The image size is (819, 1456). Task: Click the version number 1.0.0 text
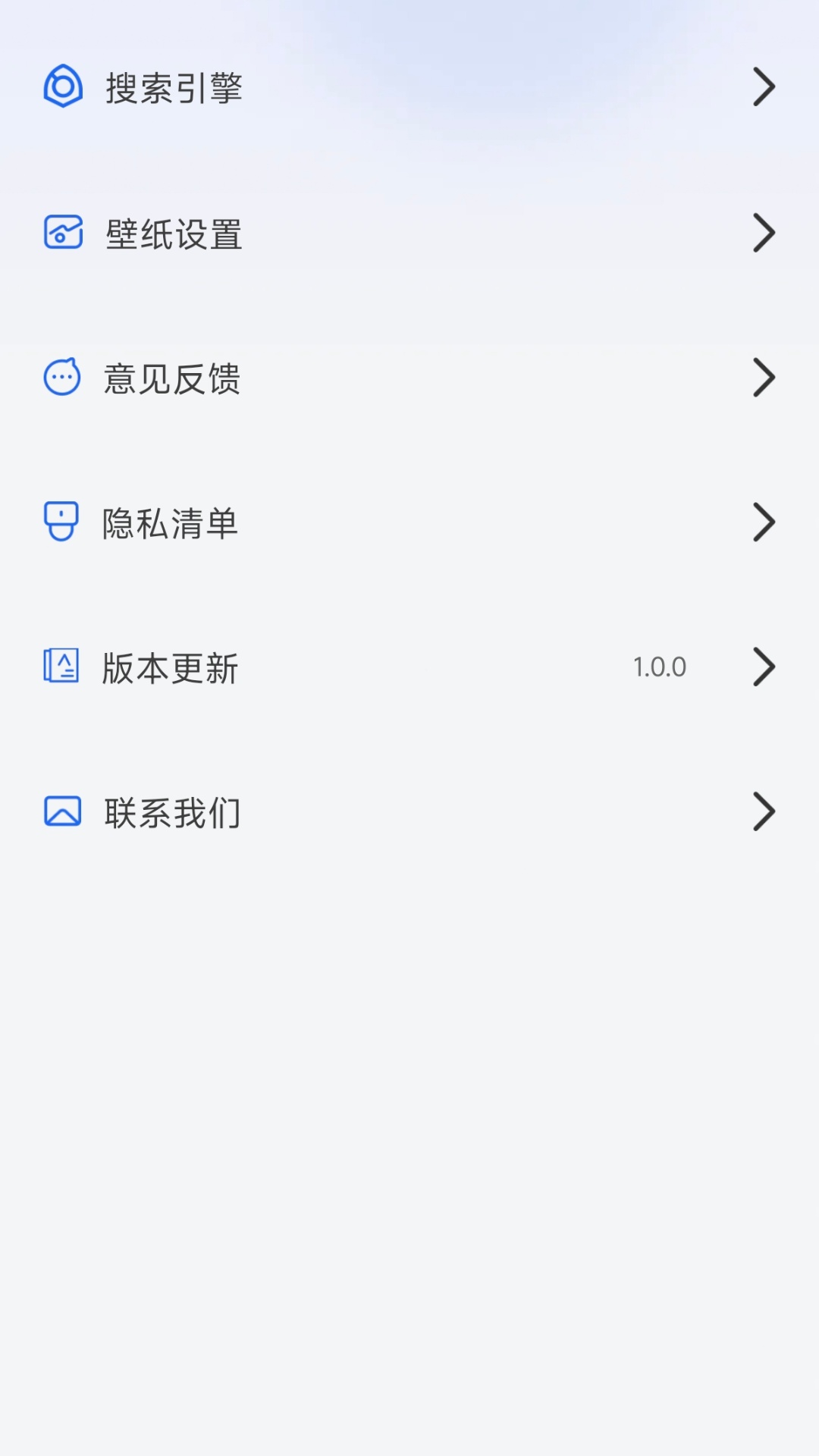[660, 667]
